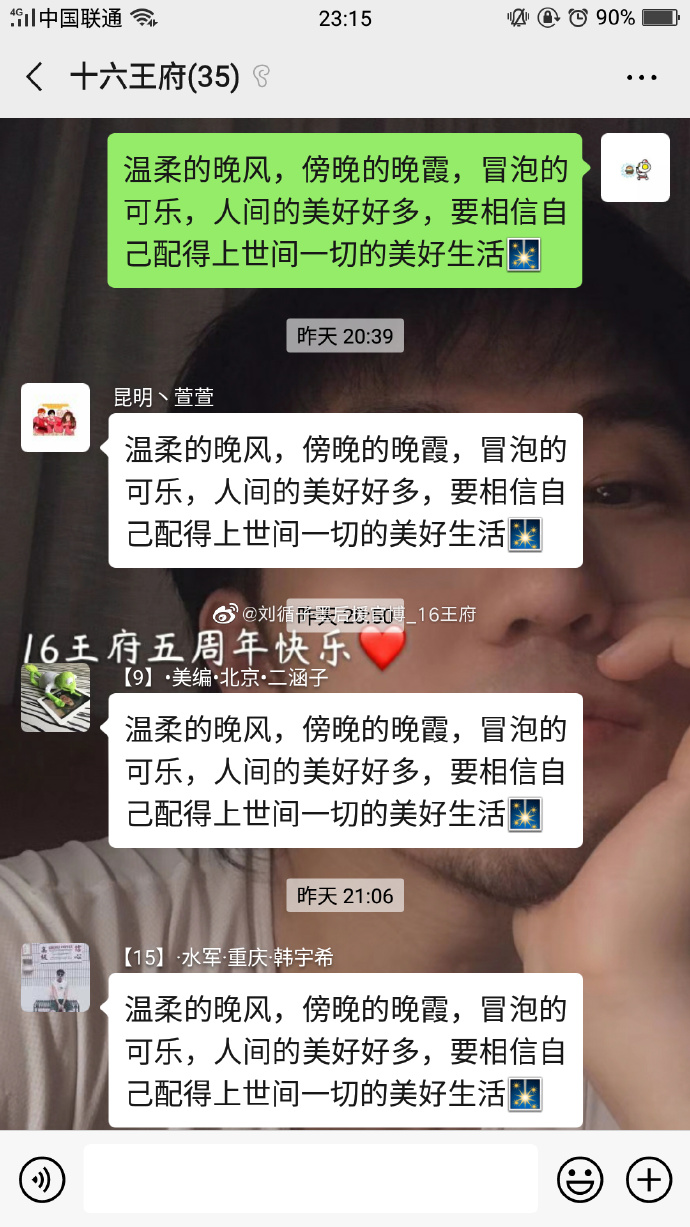Open the plus attachment menu
Image resolution: width=690 pixels, height=1227 pixels.
[648, 1180]
